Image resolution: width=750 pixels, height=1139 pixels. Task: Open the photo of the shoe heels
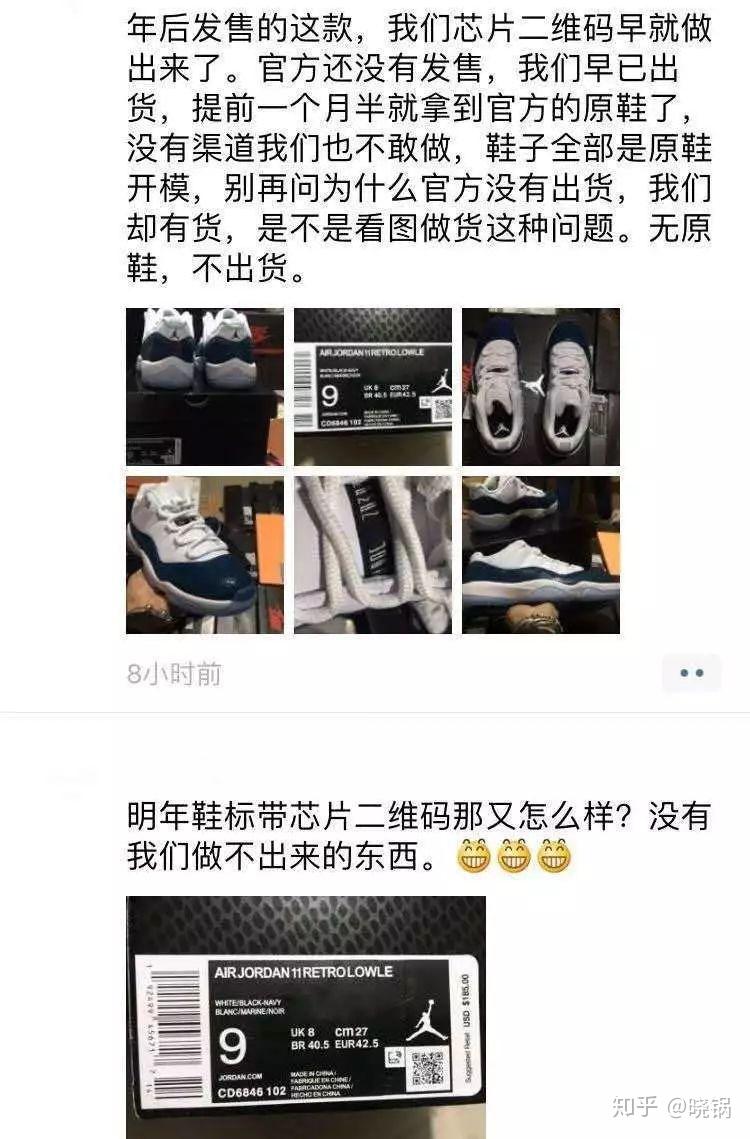point(205,387)
